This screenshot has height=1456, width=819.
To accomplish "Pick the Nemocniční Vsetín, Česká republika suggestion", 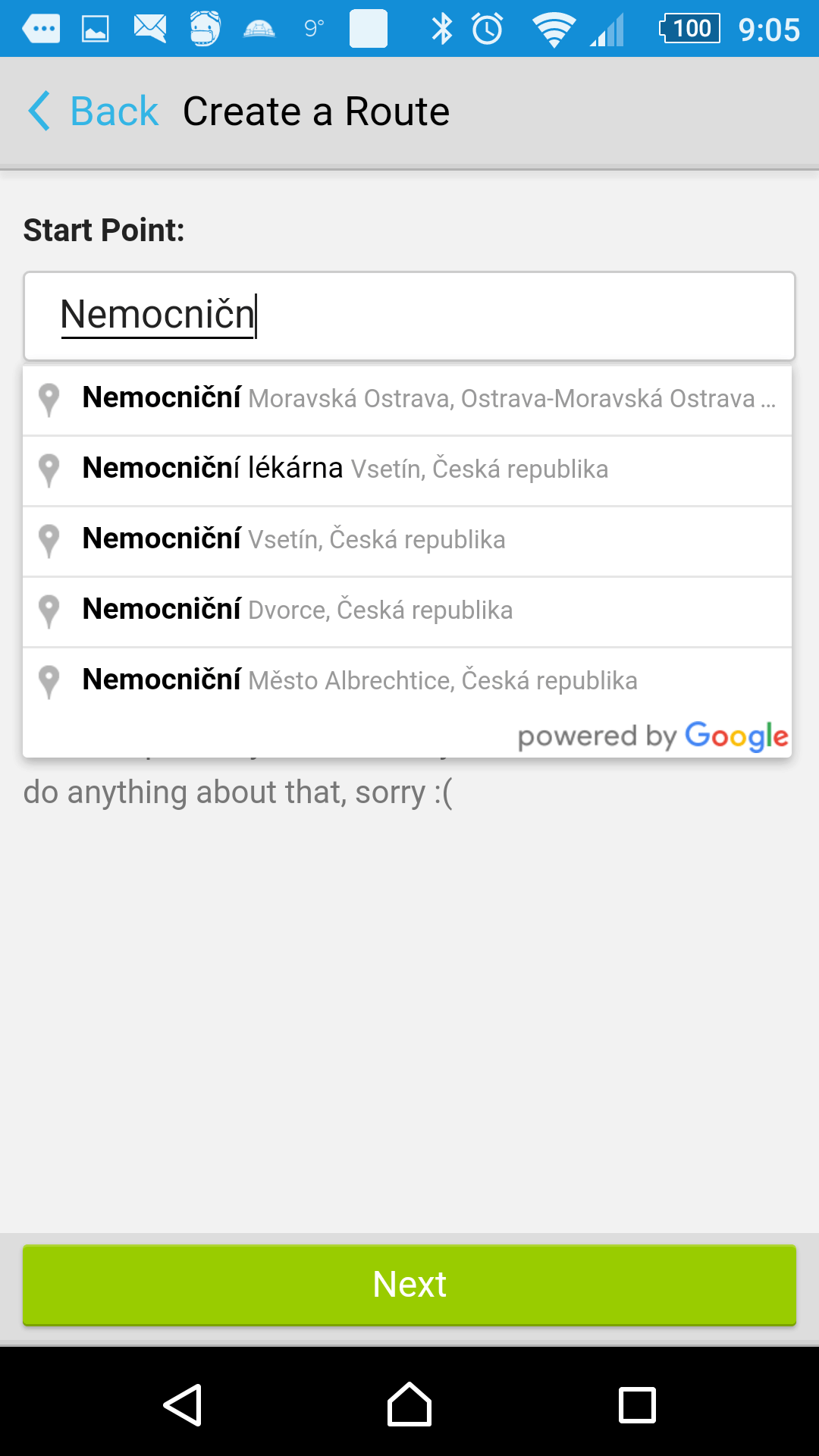I will click(x=407, y=541).
